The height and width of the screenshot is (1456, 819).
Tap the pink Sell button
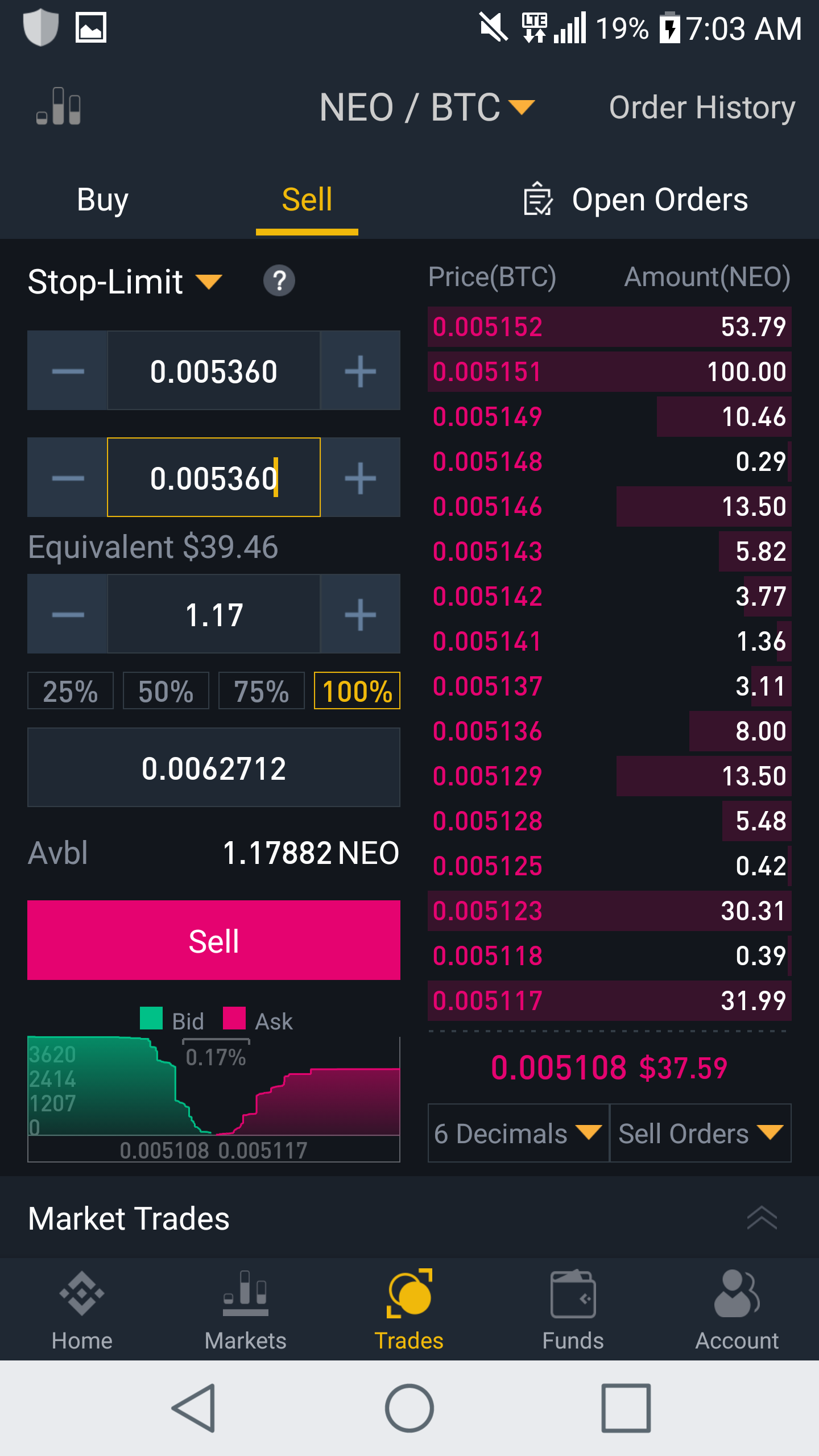coord(214,940)
